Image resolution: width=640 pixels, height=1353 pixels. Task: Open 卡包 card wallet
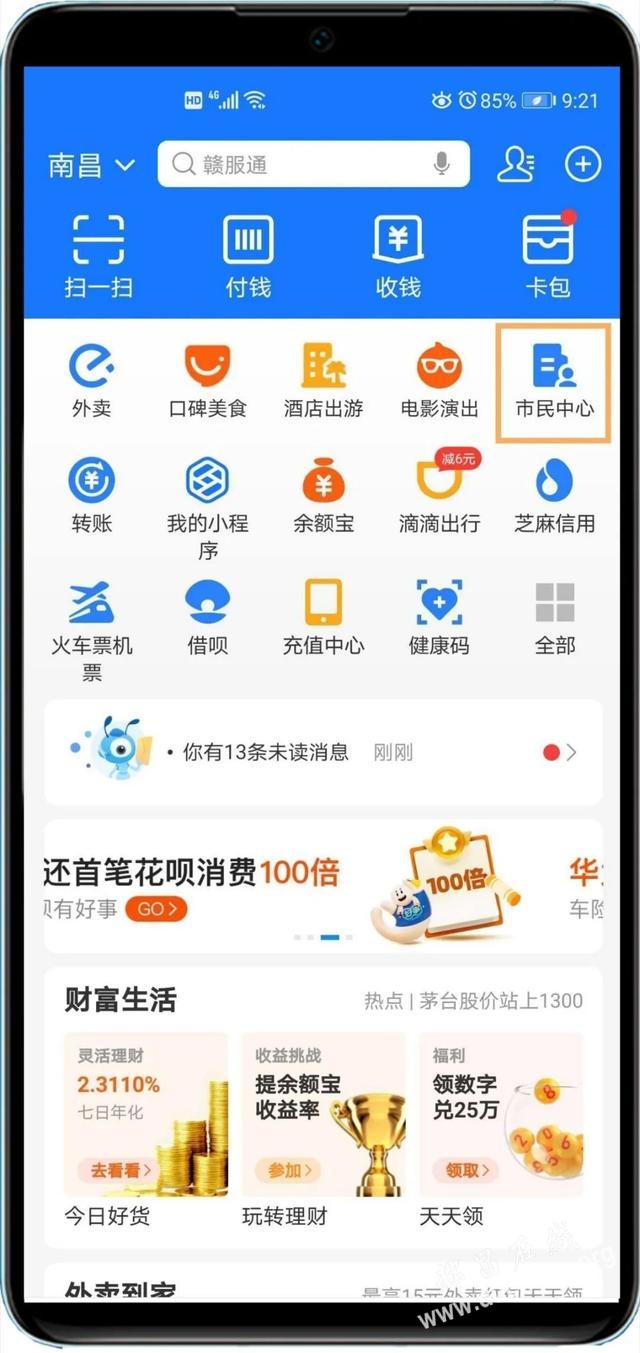click(x=547, y=255)
